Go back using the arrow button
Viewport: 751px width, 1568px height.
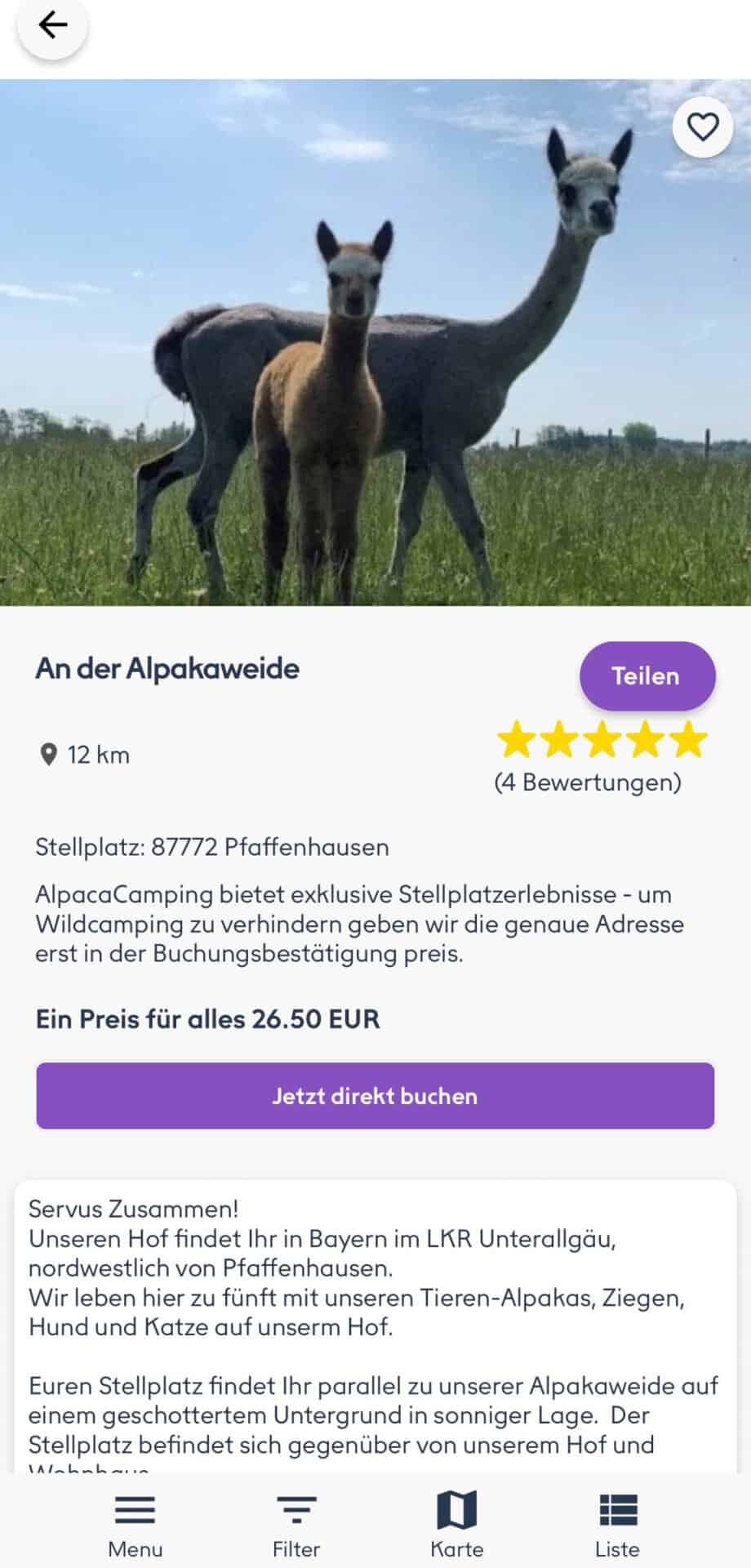point(53,25)
